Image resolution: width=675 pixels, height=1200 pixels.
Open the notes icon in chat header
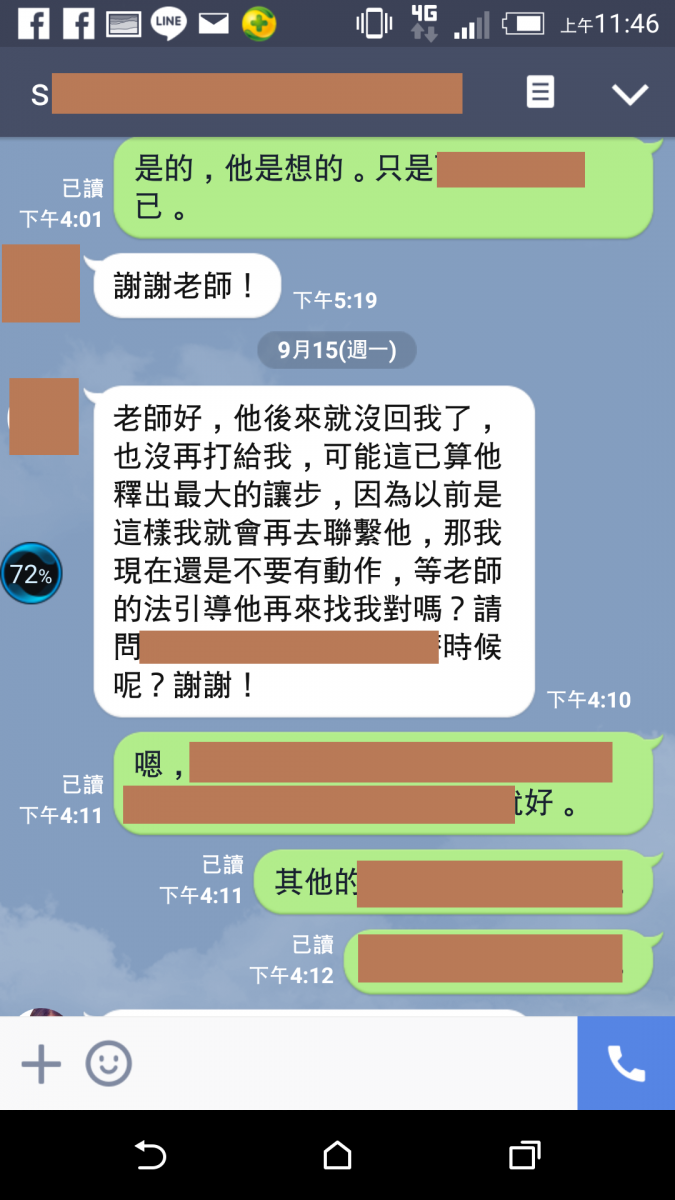pos(540,93)
